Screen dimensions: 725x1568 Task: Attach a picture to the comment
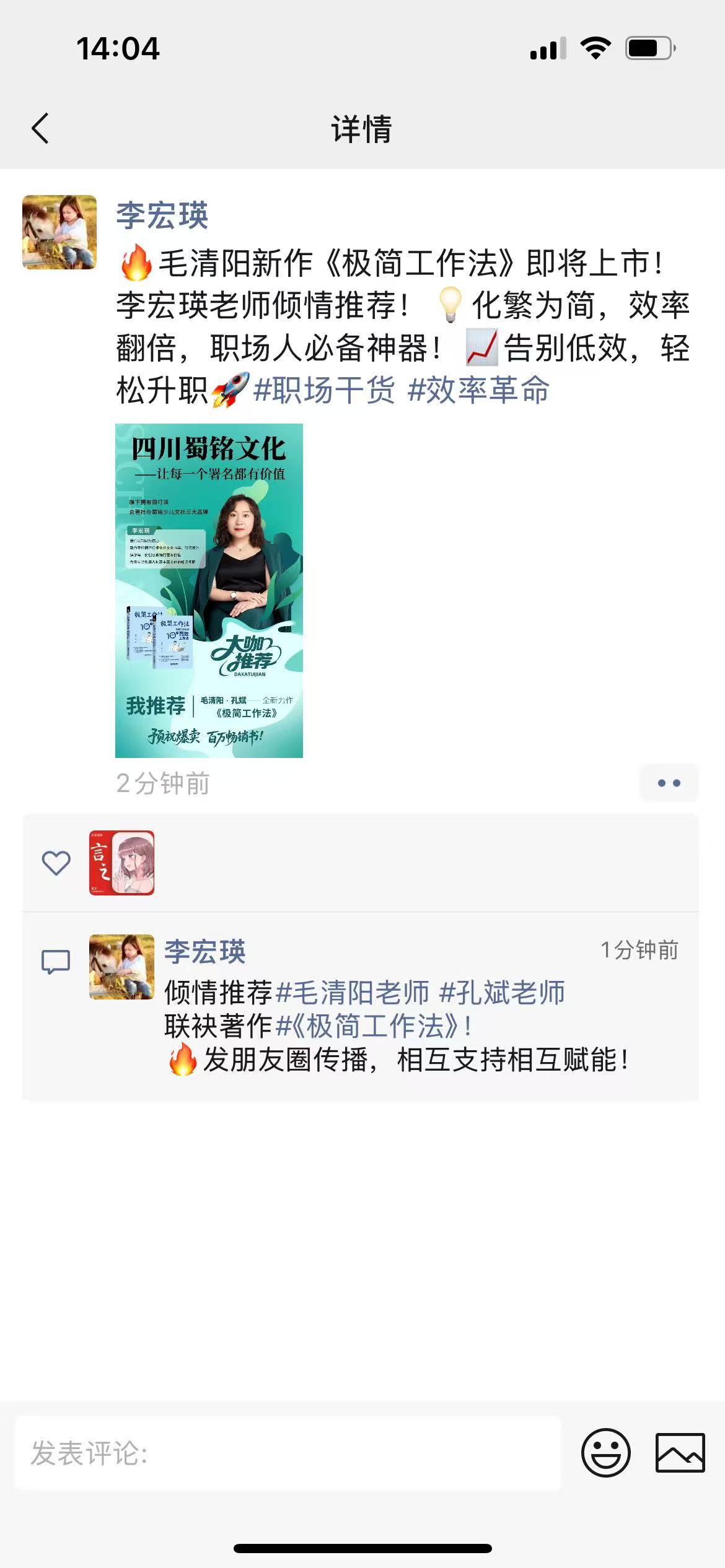680,1453
